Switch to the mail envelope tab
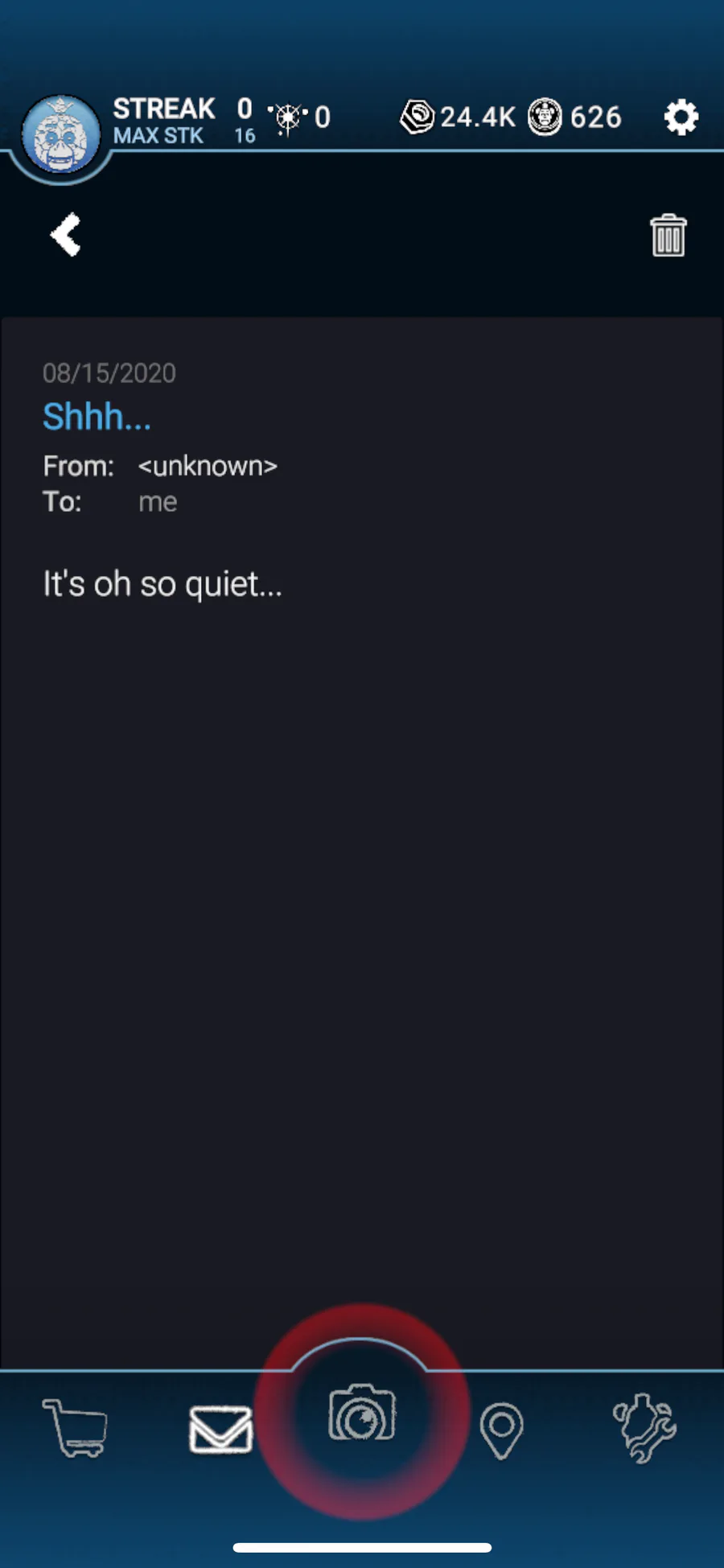The height and width of the screenshot is (1568, 724). (x=220, y=1430)
